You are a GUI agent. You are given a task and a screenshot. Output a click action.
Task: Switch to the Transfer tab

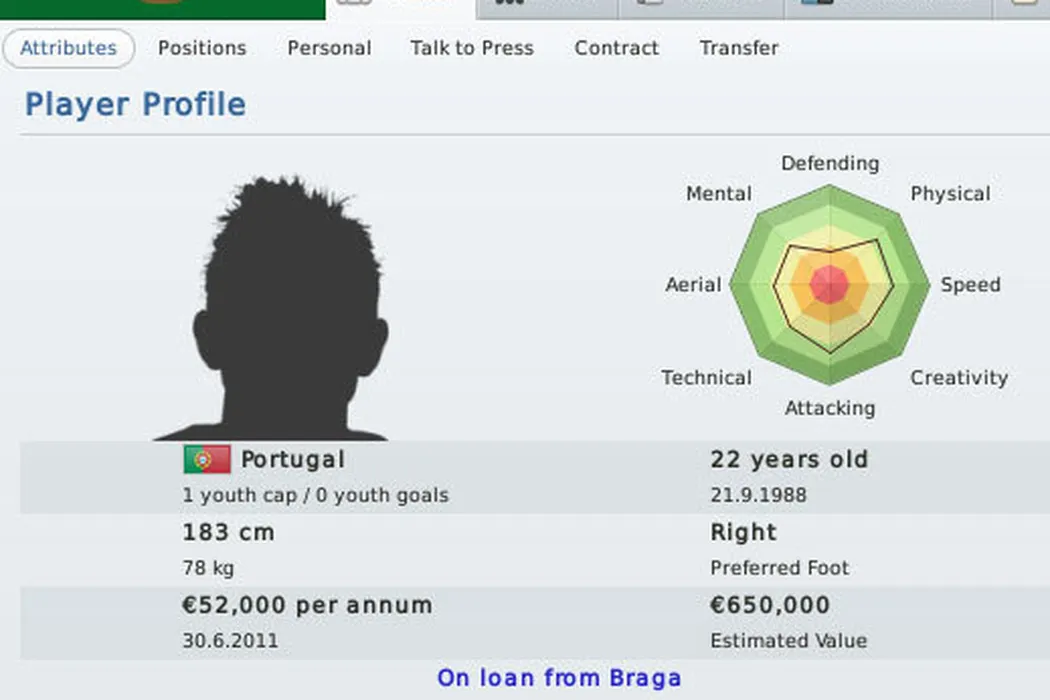tap(739, 48)
